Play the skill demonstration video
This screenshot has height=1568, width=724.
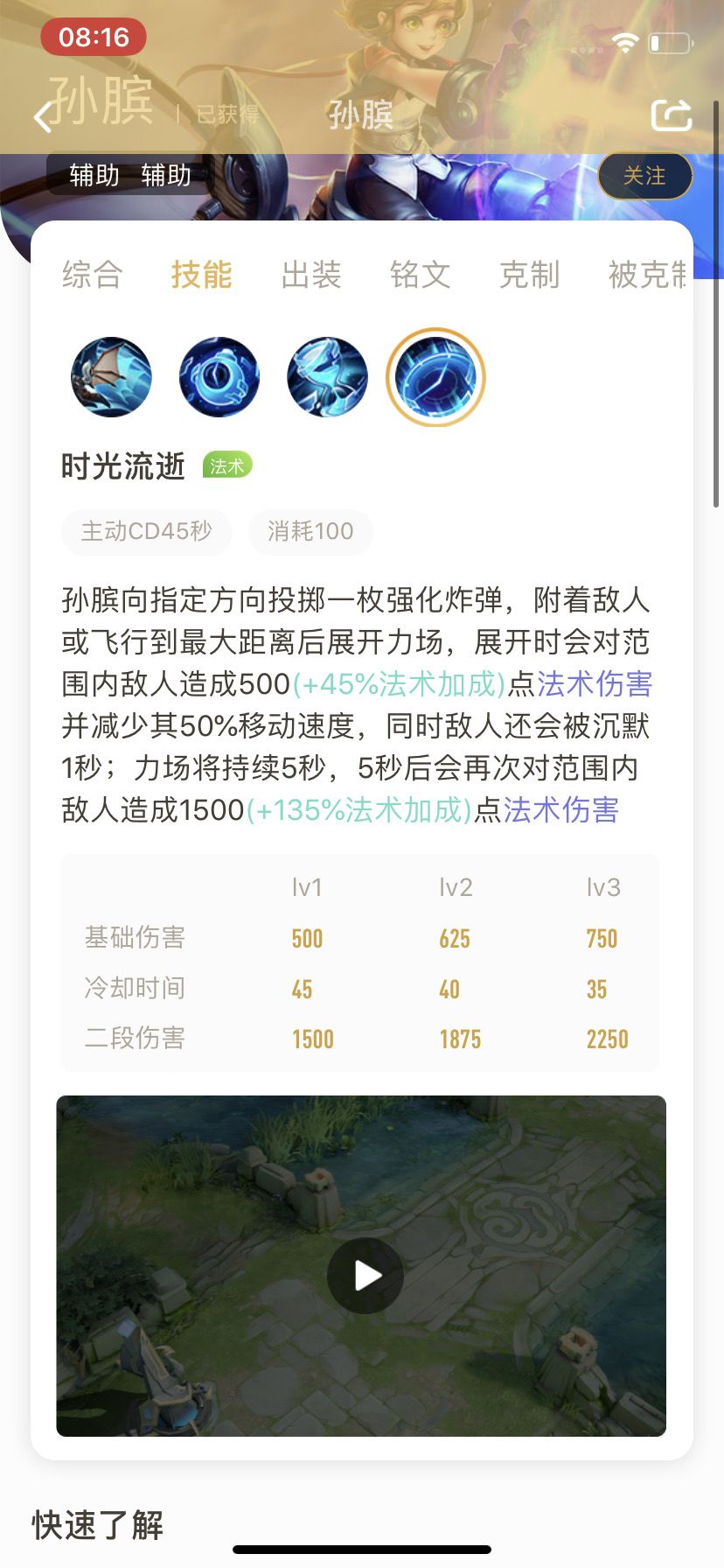(x=364, y=1275)
